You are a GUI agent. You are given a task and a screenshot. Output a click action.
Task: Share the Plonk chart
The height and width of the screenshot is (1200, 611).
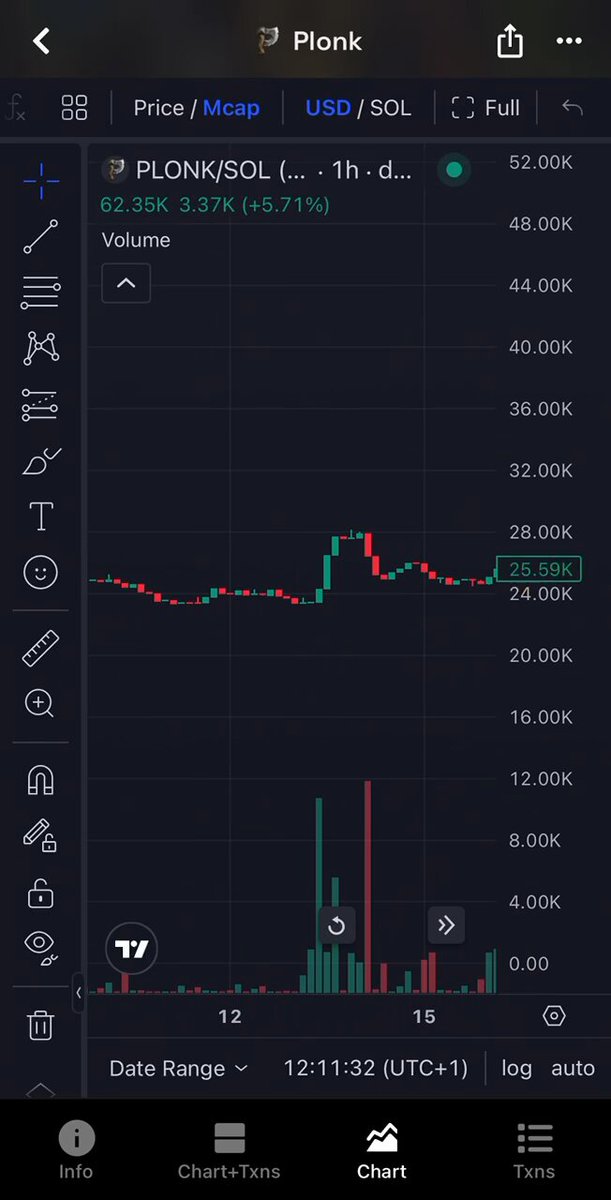point(510,41)
